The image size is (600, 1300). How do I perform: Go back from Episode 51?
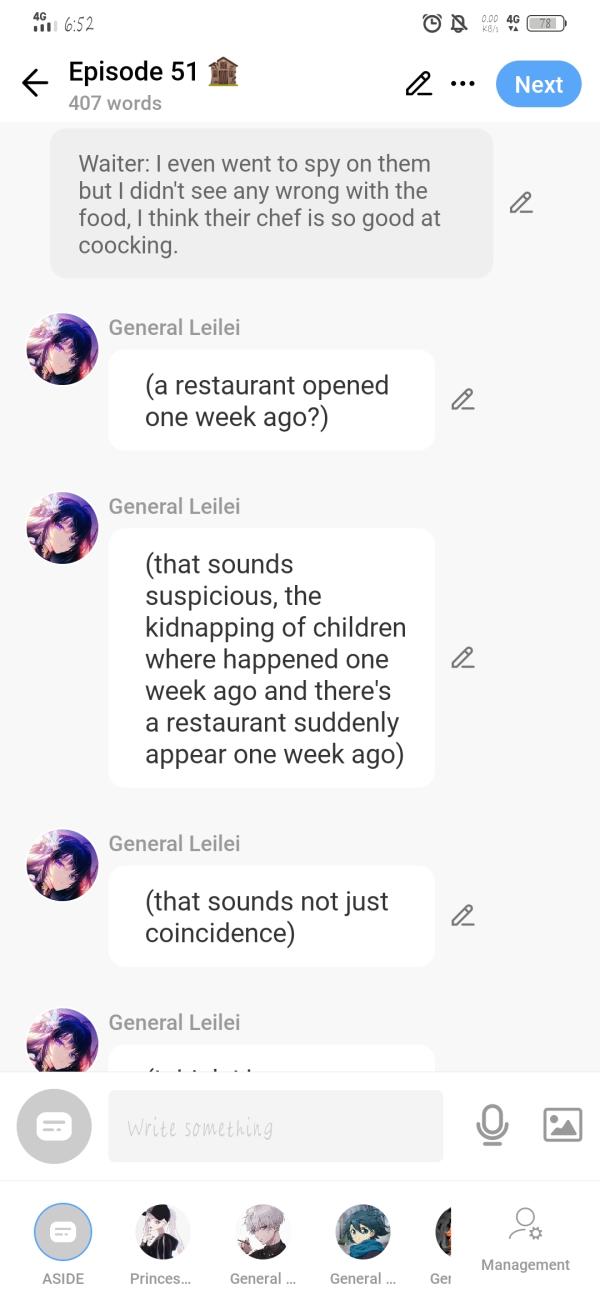pos(35,84)
